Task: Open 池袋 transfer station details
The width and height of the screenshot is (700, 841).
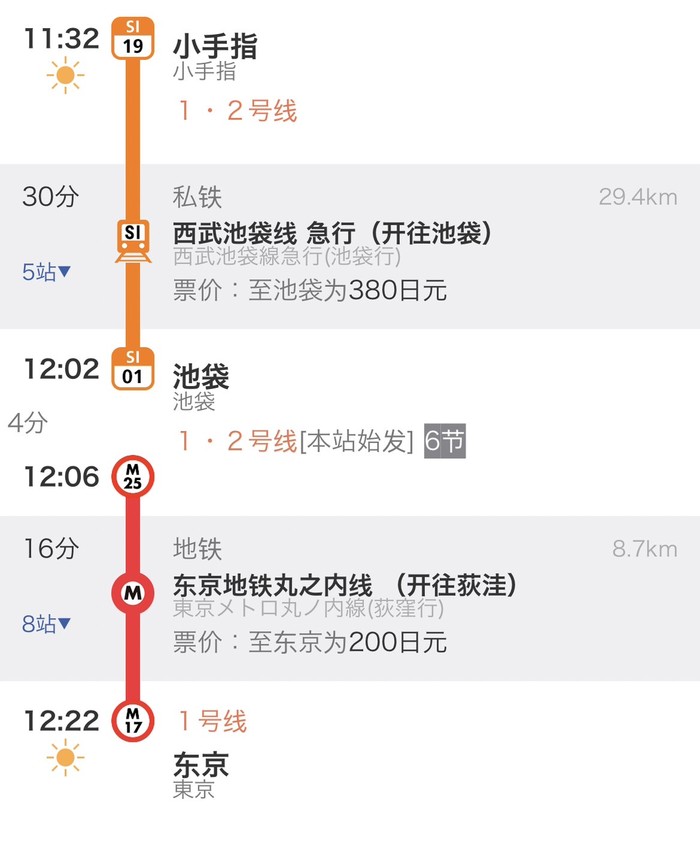Action: [201, 377]
